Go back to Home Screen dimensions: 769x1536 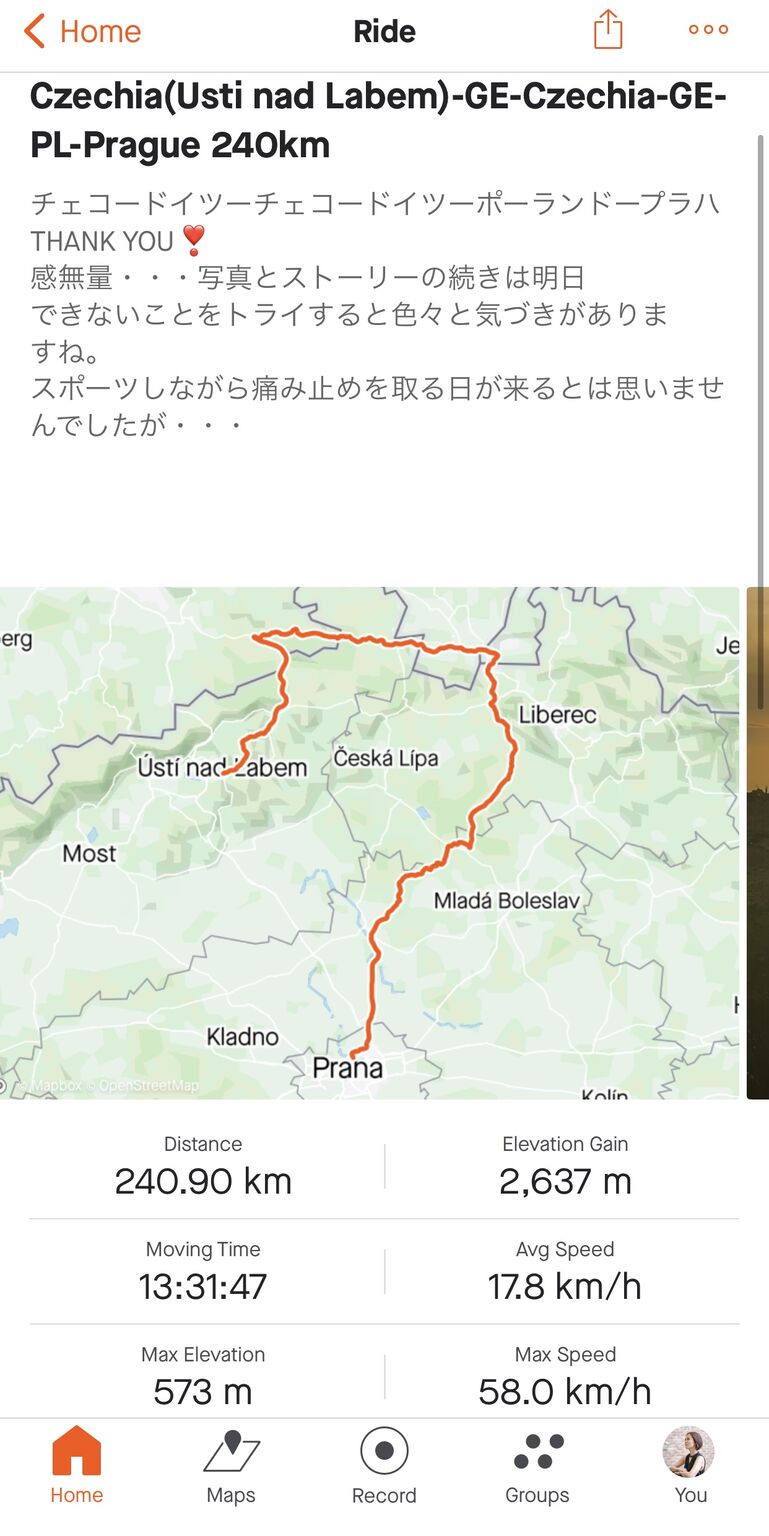pos(82,31)
